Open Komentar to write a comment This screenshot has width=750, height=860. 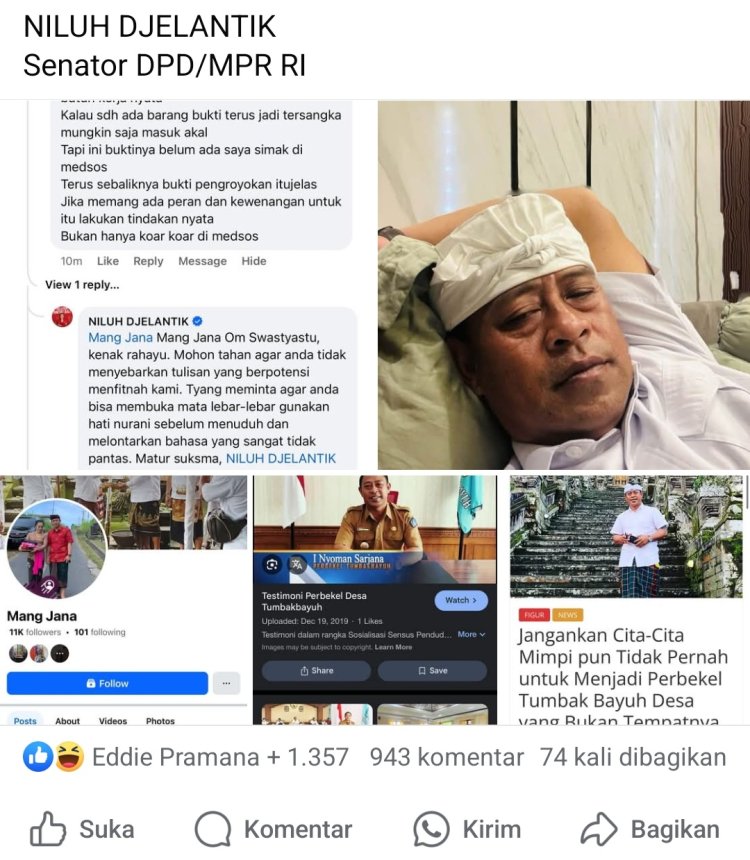[x=274, y=829]
